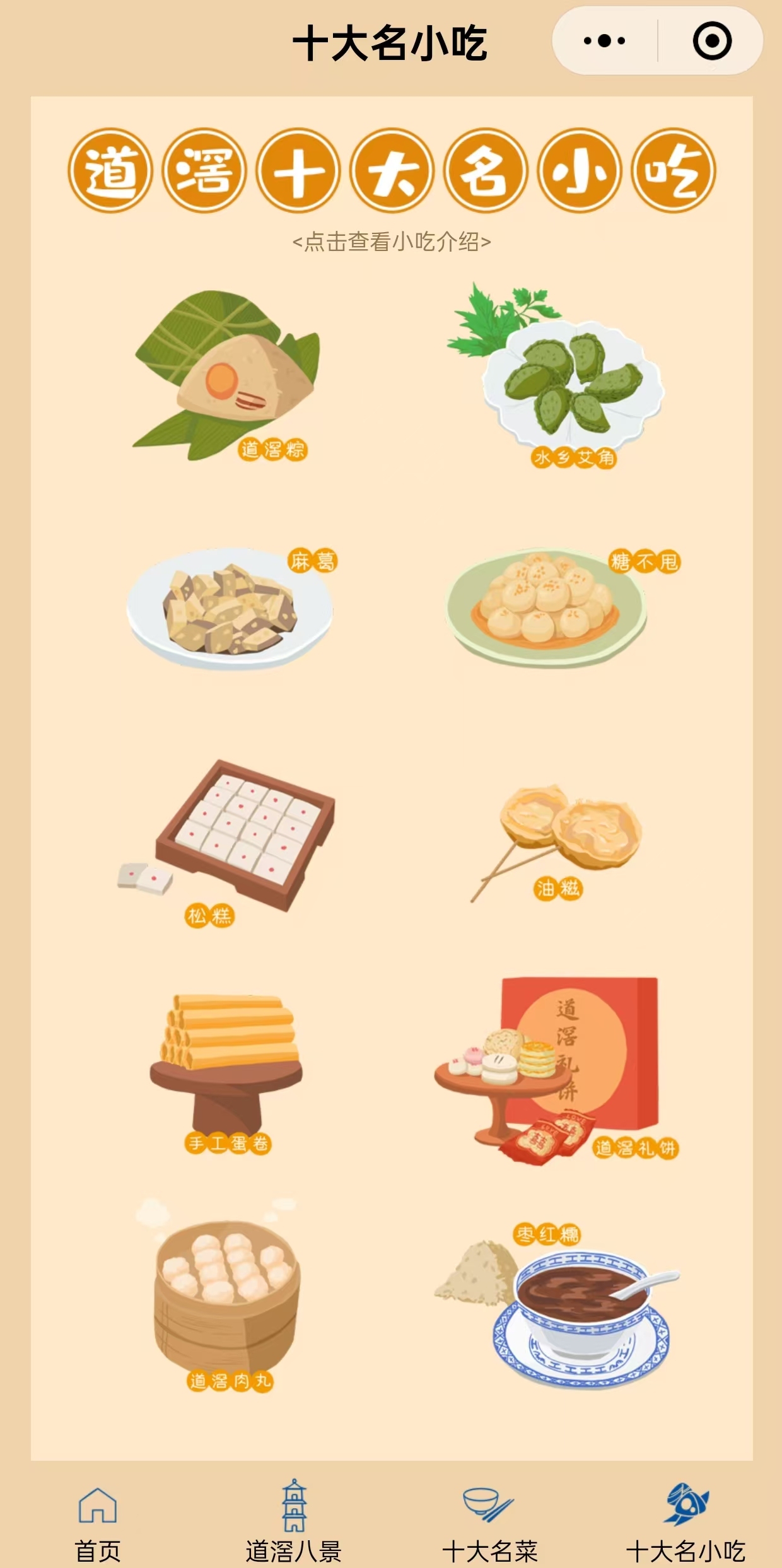Select the 道滘礼饼 snack tile
The height and width of the screenshot is (1568, 782).
point(555,1070)
